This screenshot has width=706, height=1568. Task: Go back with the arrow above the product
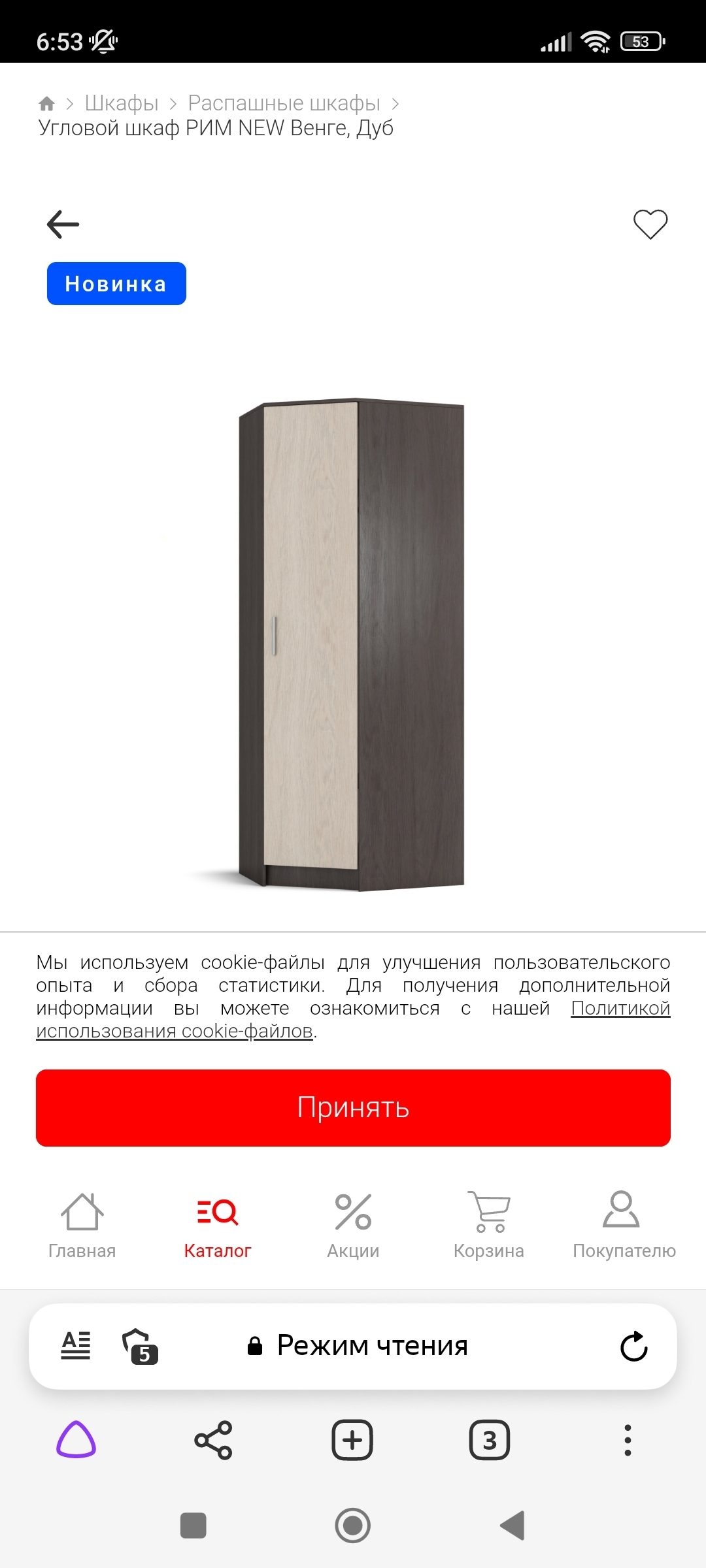pyautogui.click(x=63, y=225)
